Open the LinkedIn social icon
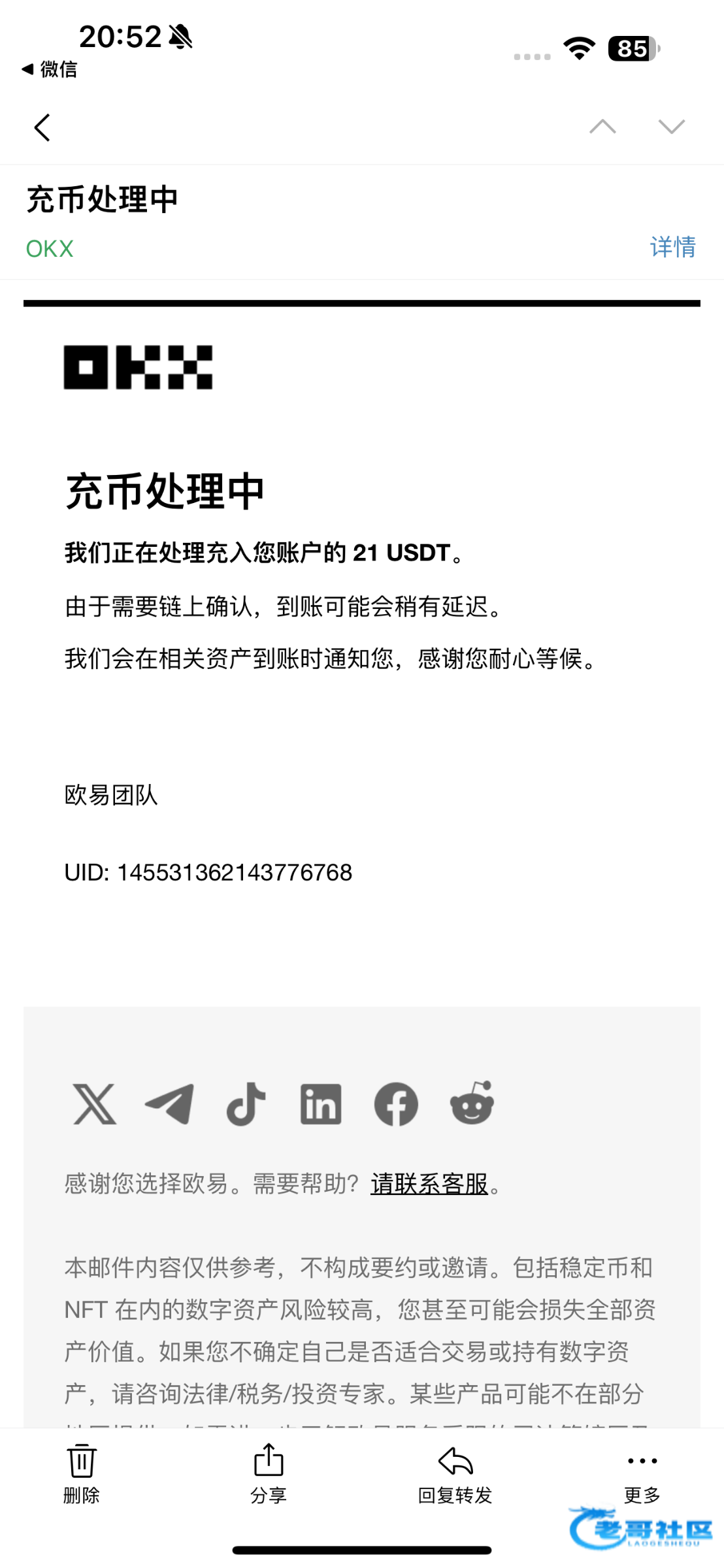The height and width of the screenshot is (1568, 724). pos(321,1104)
